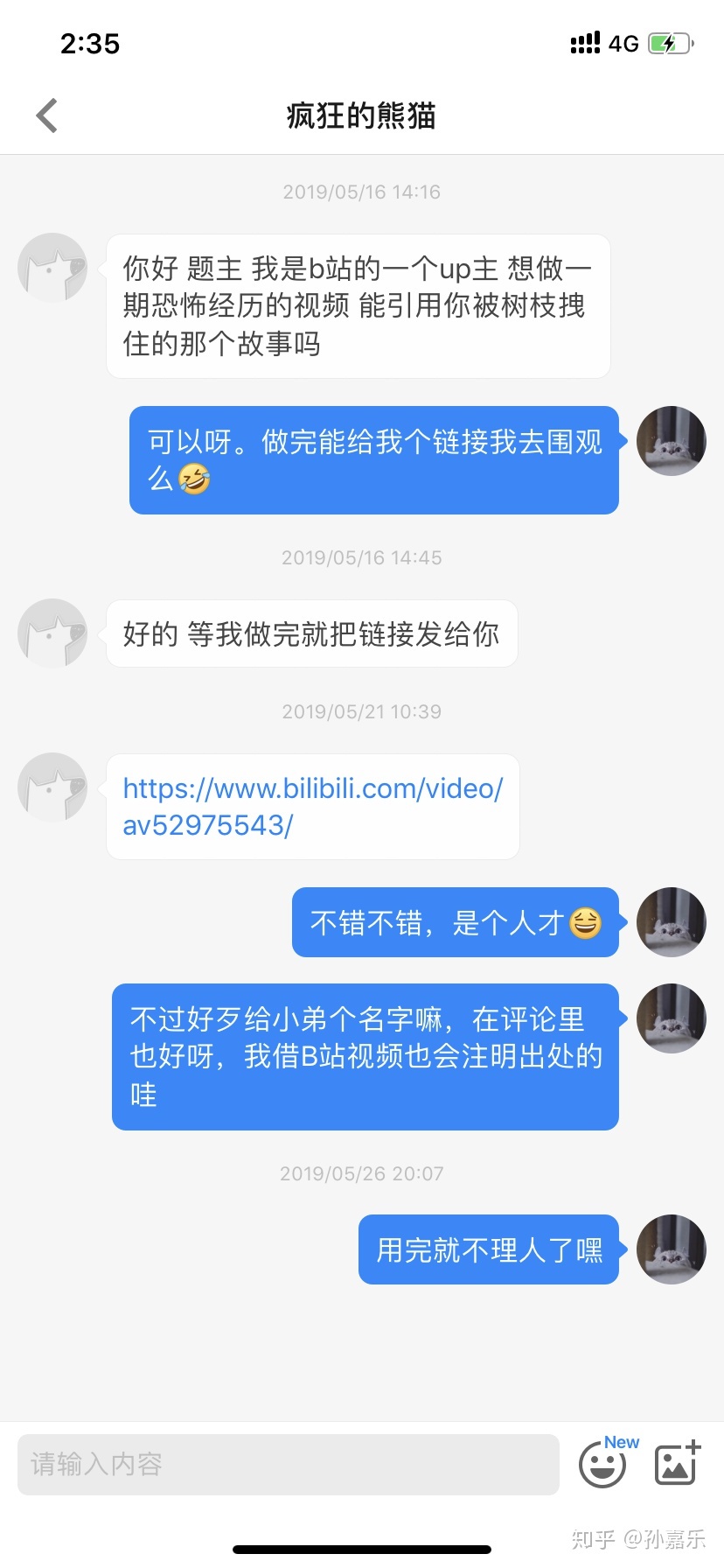Go back from the 疯狂的熊猫 chat

47,115
